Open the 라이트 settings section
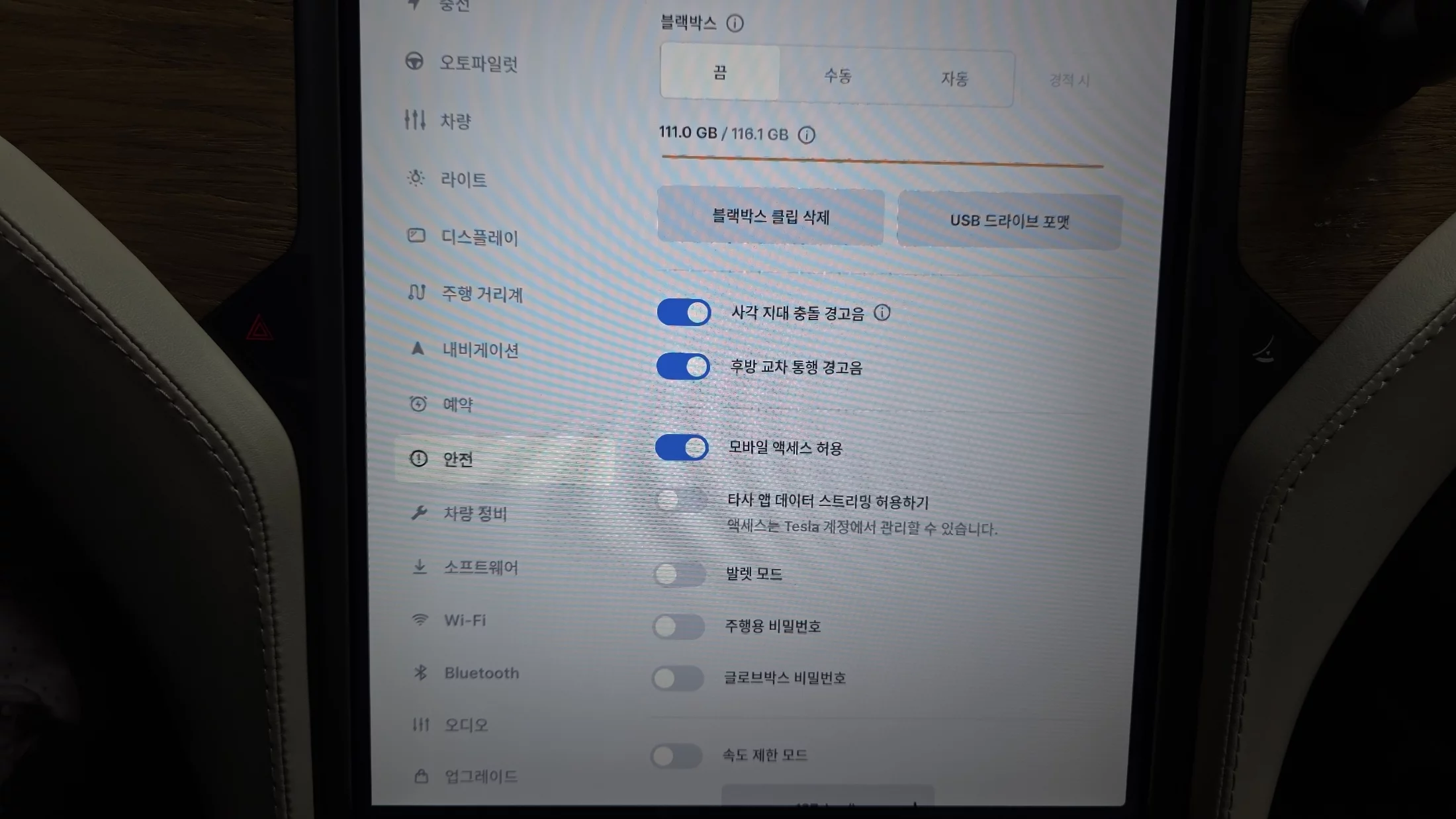This screenshot has height=819, width=1456. pyautogui.click(x=463, y=179)
